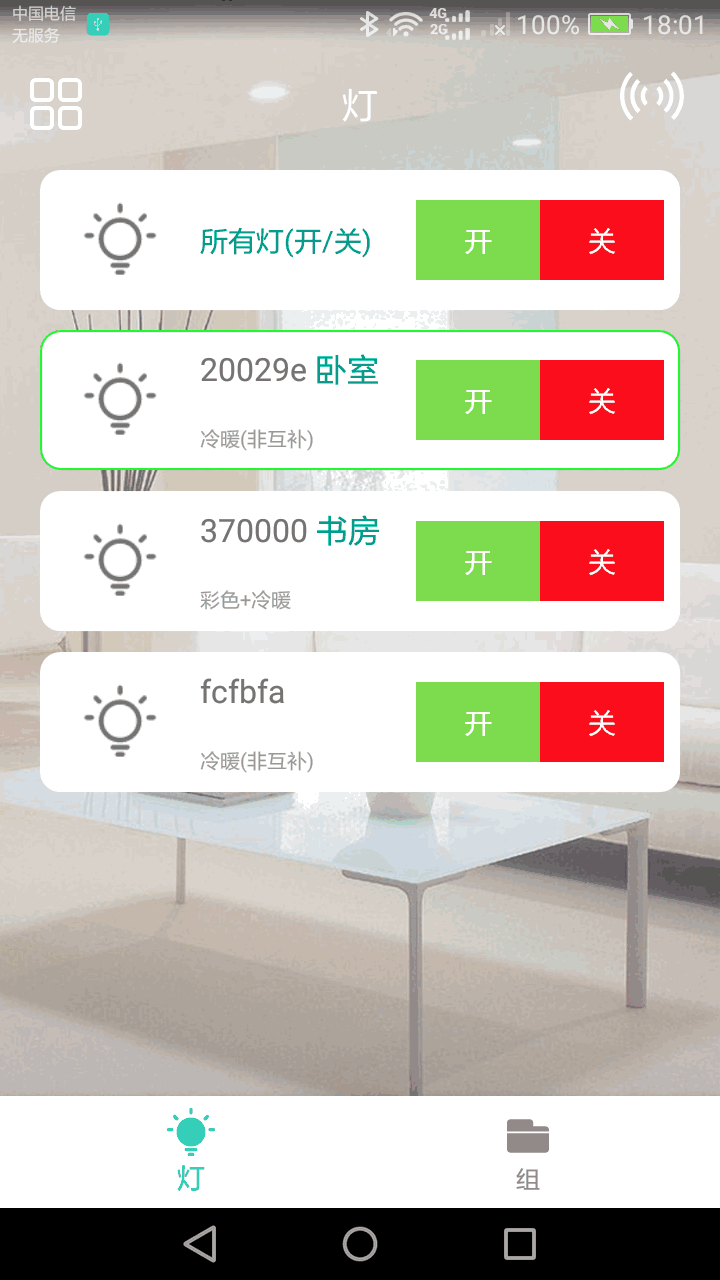Screen dimensions: 720x1280
Task: Turn off the 370000 书房 light
Action: [x=602, y=561]
